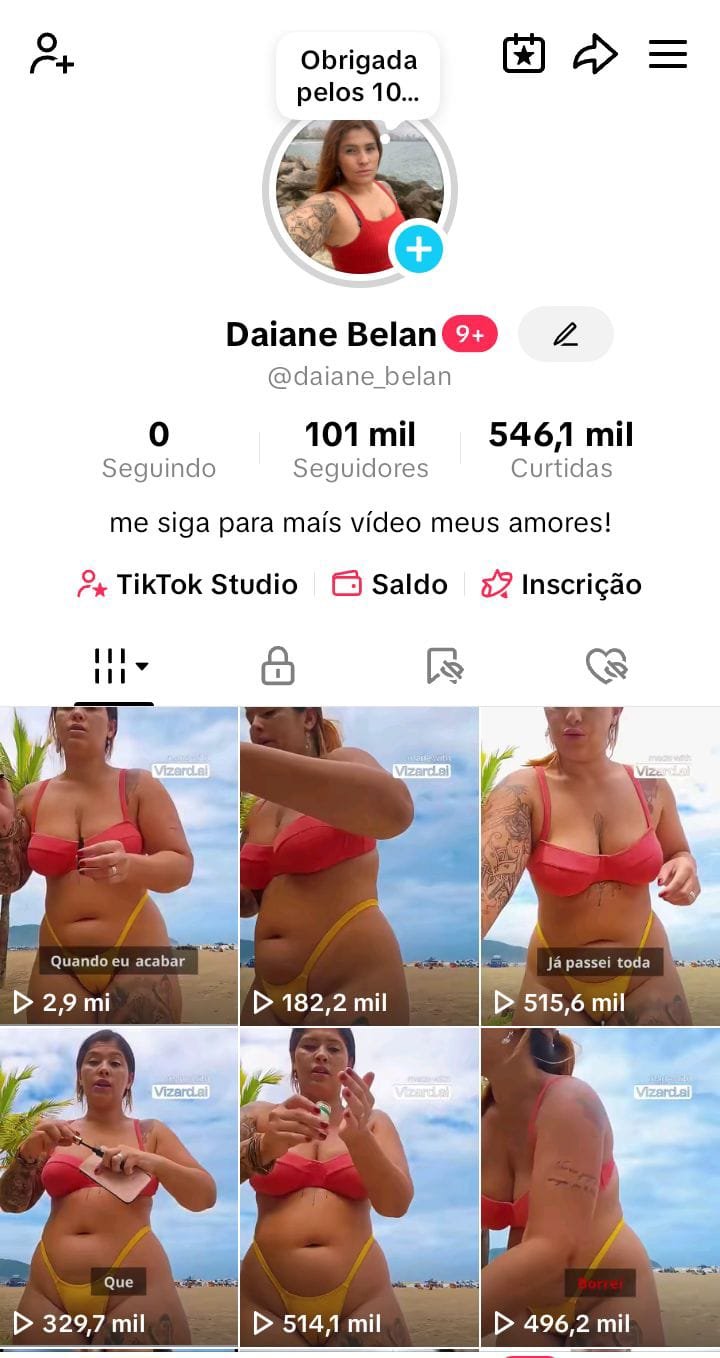Select the video grid tab
This screenshot has height=1358, width=720.
pos(112,664)
